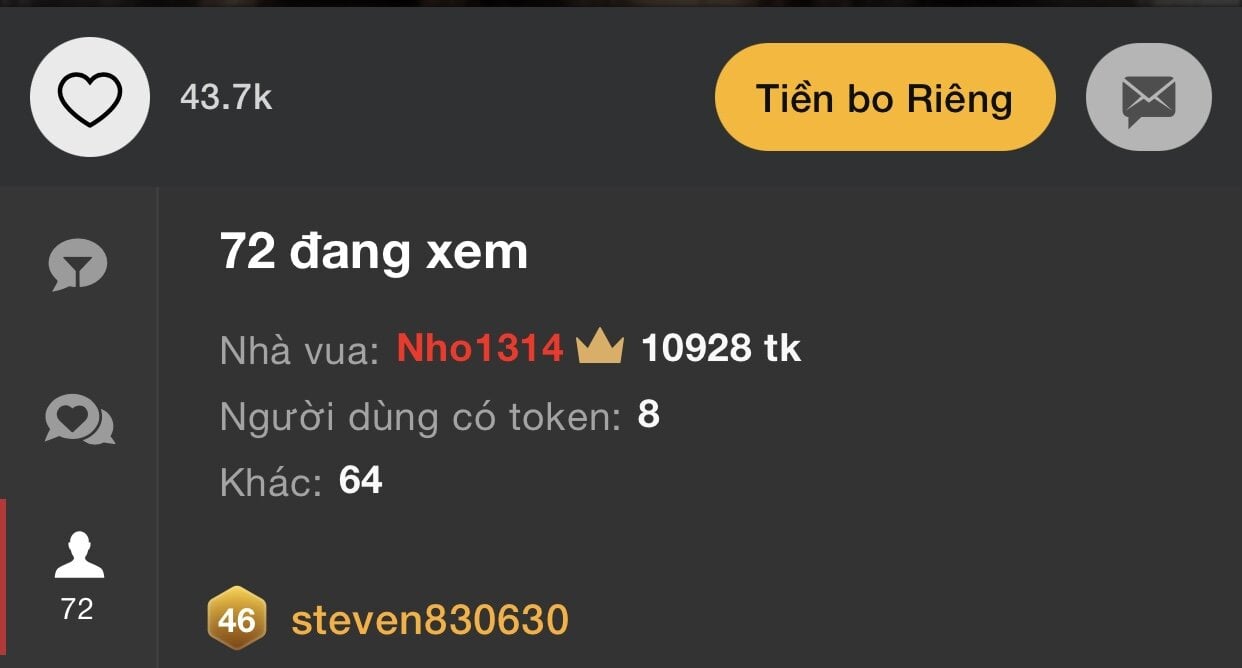This screenshot has width=1242, height=668.
Task: Tap the Tiền bo Riêng button
Action: point(884,97)
